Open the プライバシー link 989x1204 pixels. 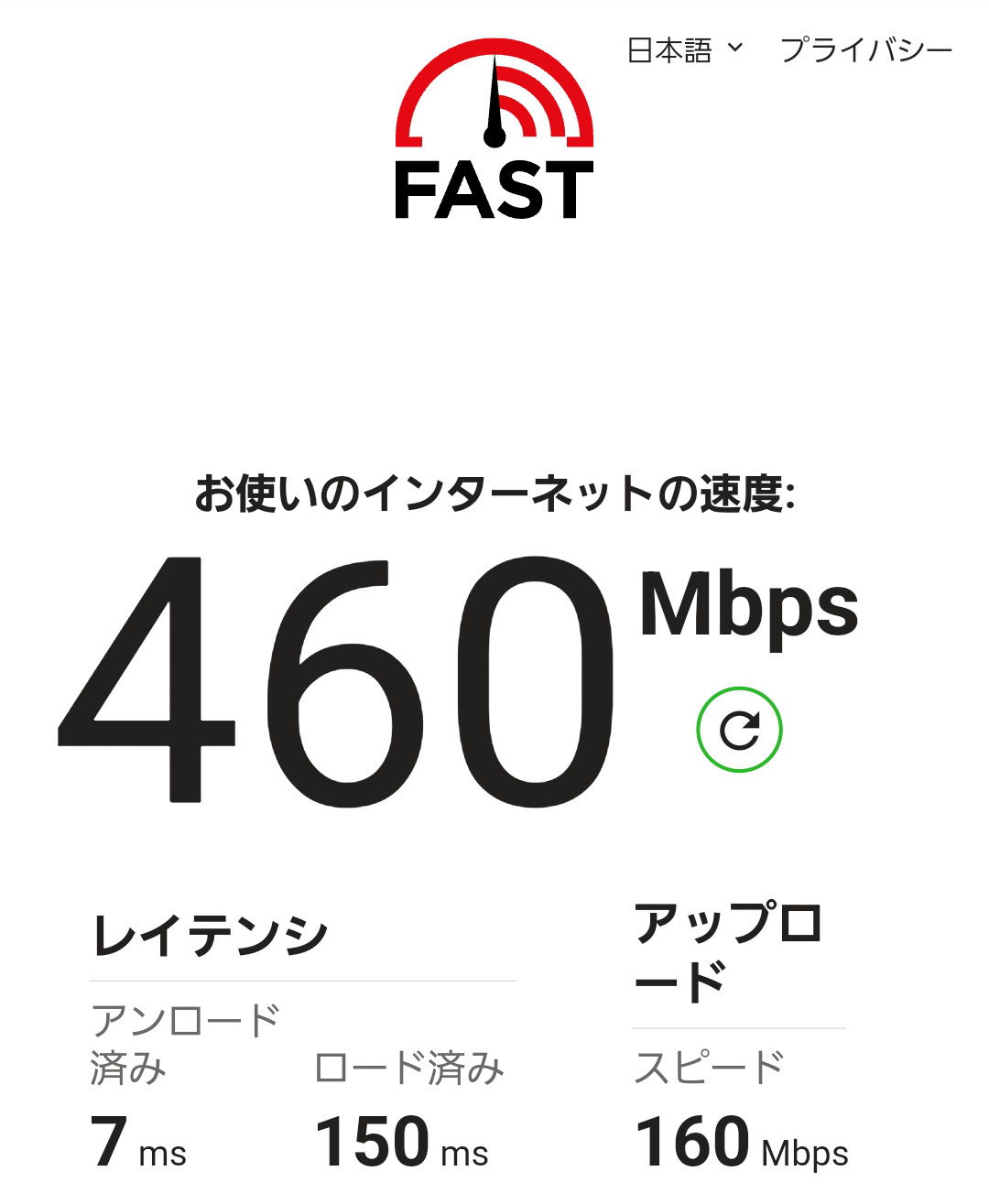click(x=865, y=50)
